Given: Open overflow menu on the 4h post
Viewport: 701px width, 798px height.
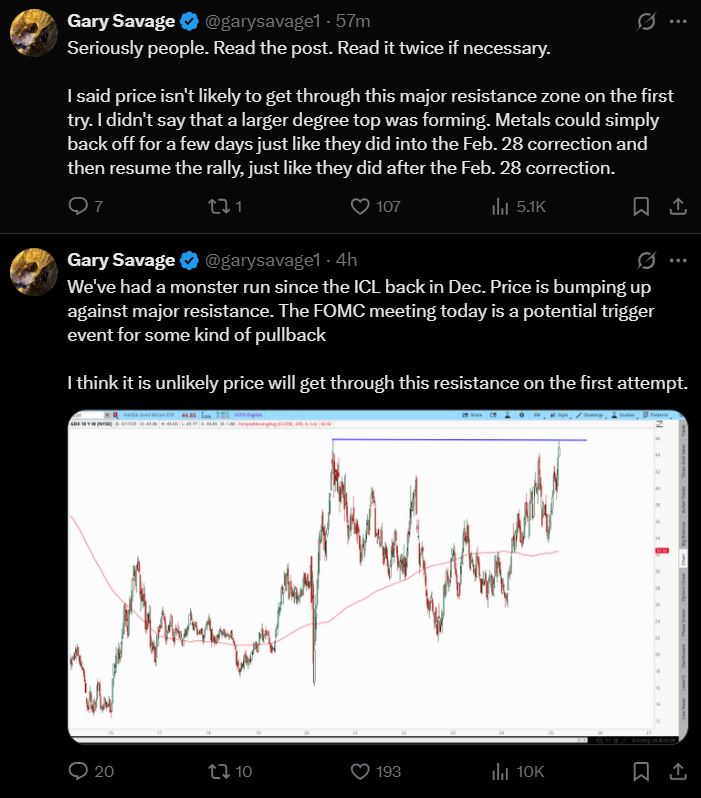Looking at the screenshot, I should pos(677,260).
